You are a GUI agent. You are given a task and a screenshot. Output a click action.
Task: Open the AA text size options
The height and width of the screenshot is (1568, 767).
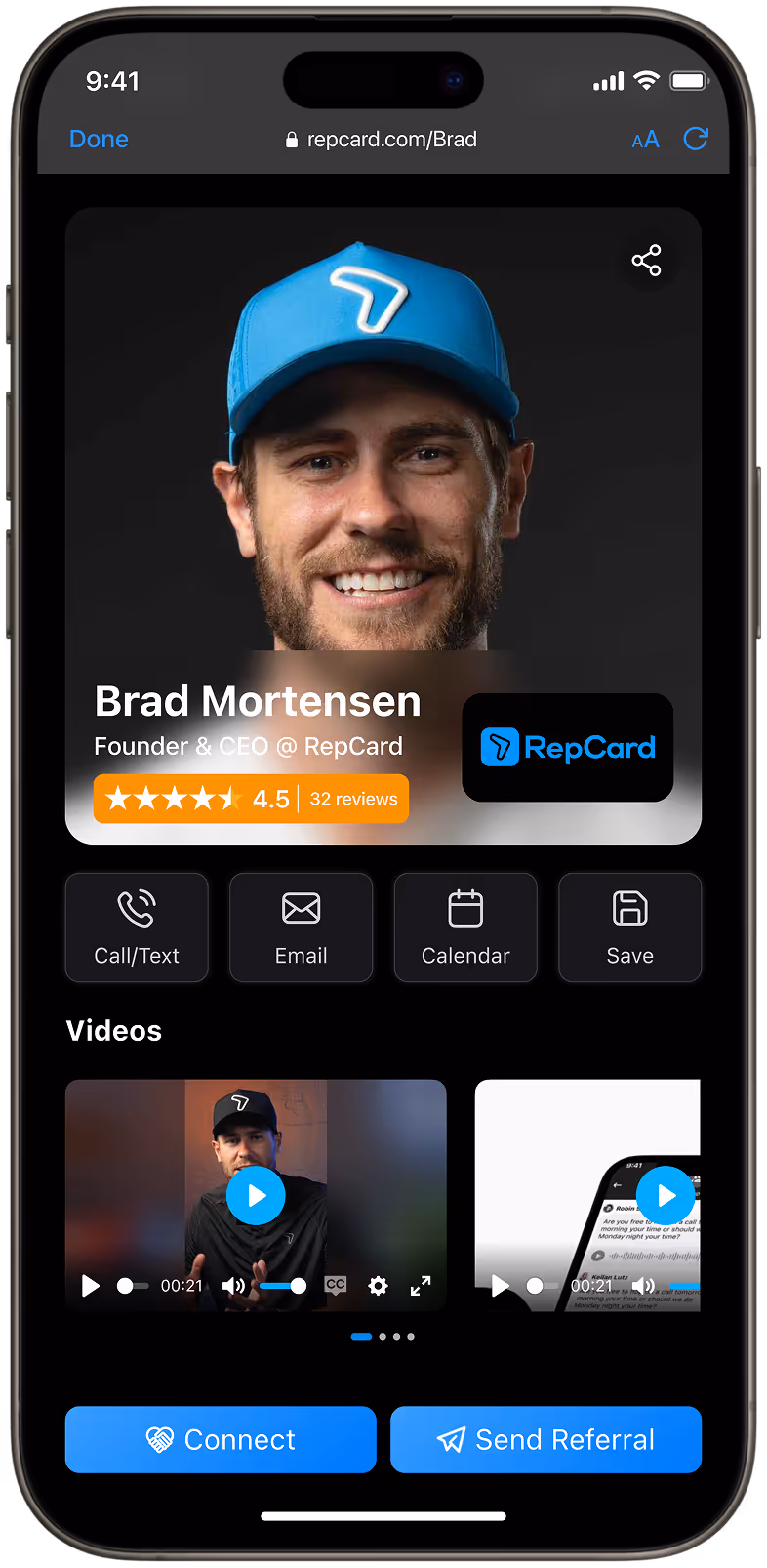click(x=646, y=140)
